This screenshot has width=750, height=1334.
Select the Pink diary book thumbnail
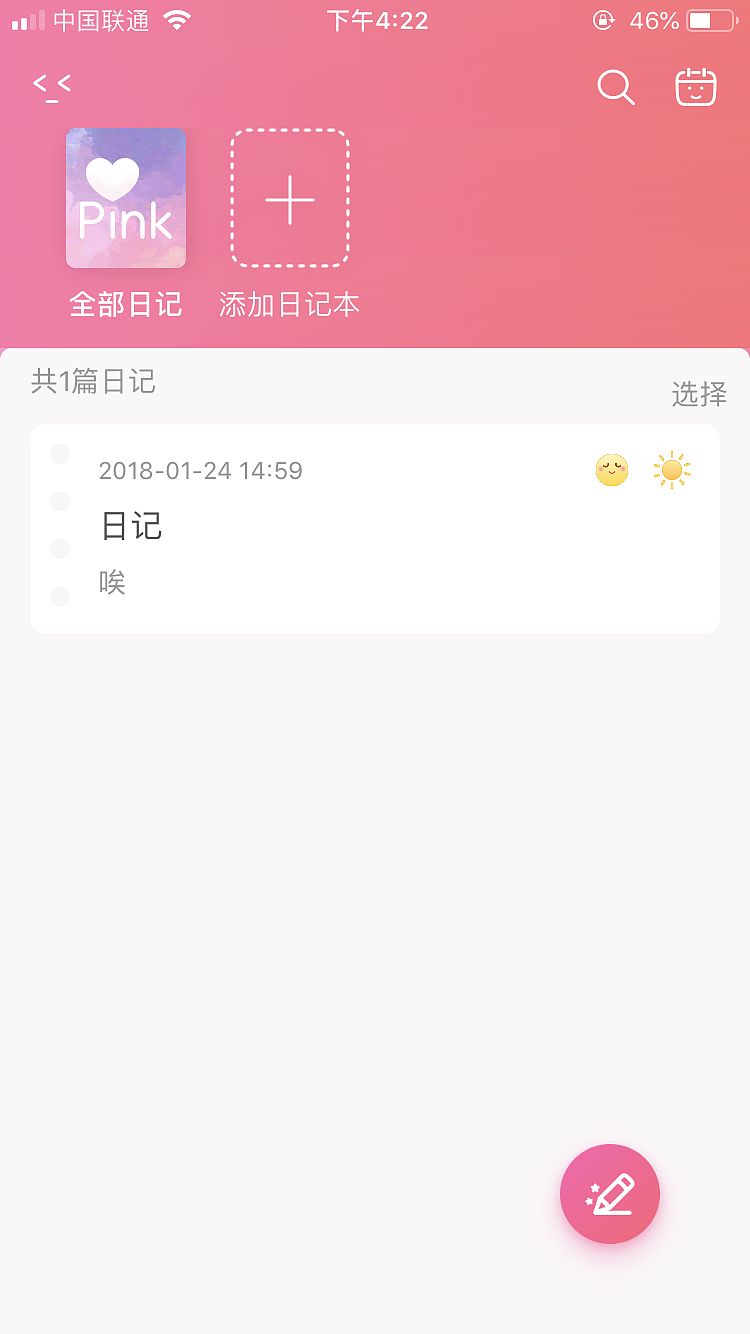pyautogui.click(x=125, y=198)
